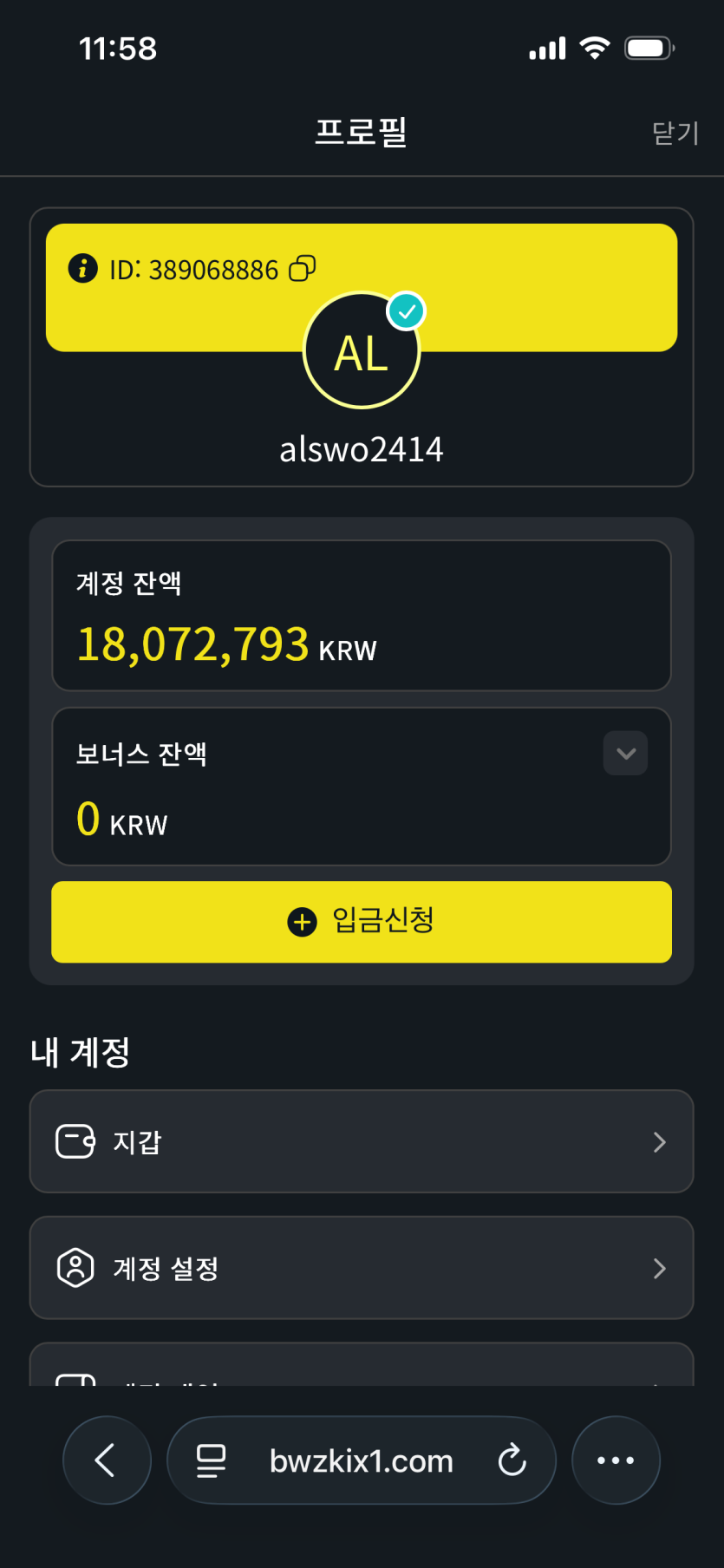724x1568 pixels.
Task: Expand the 보너스 잔액 dropdown chevron
Action: coord(625,753)
